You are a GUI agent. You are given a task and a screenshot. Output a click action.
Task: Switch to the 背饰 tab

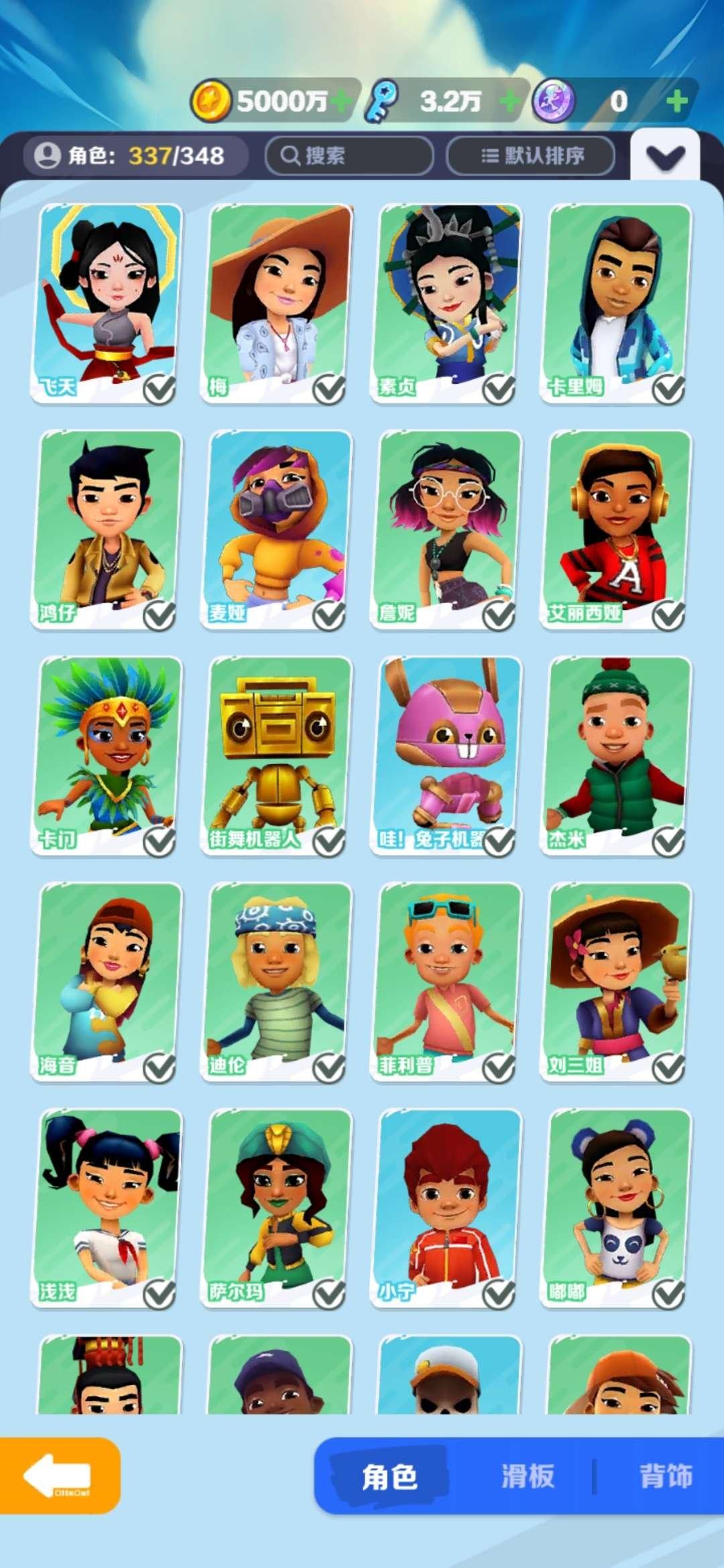tap(665, 1476)
